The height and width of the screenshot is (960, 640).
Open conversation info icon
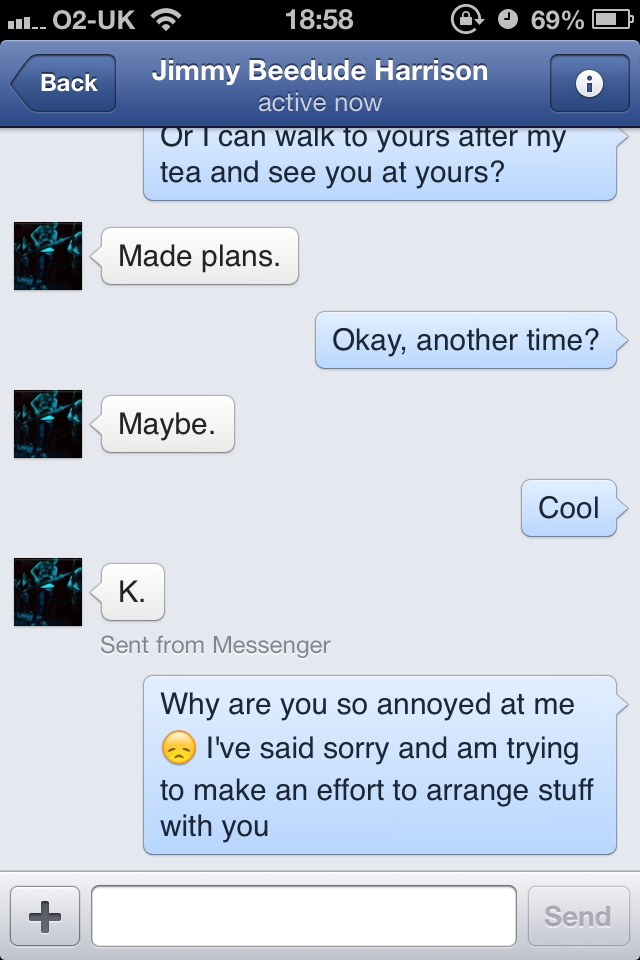tap(589, 84)
